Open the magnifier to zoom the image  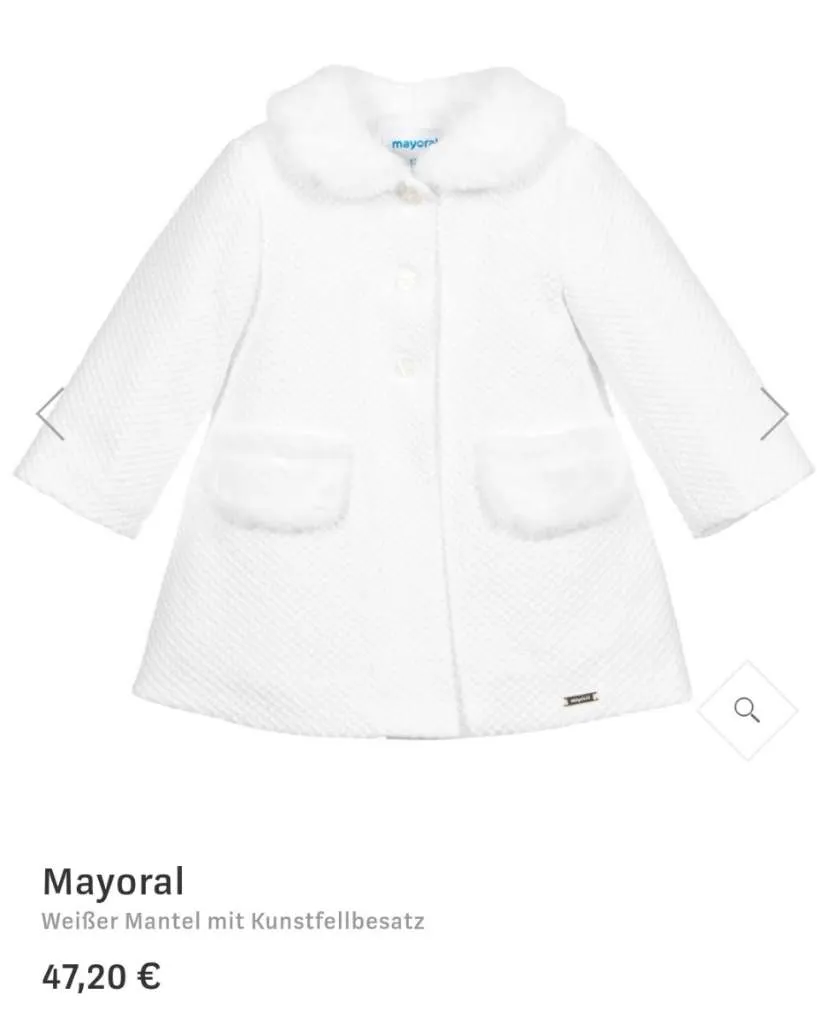pyautogui.click(x=747, y=710)
